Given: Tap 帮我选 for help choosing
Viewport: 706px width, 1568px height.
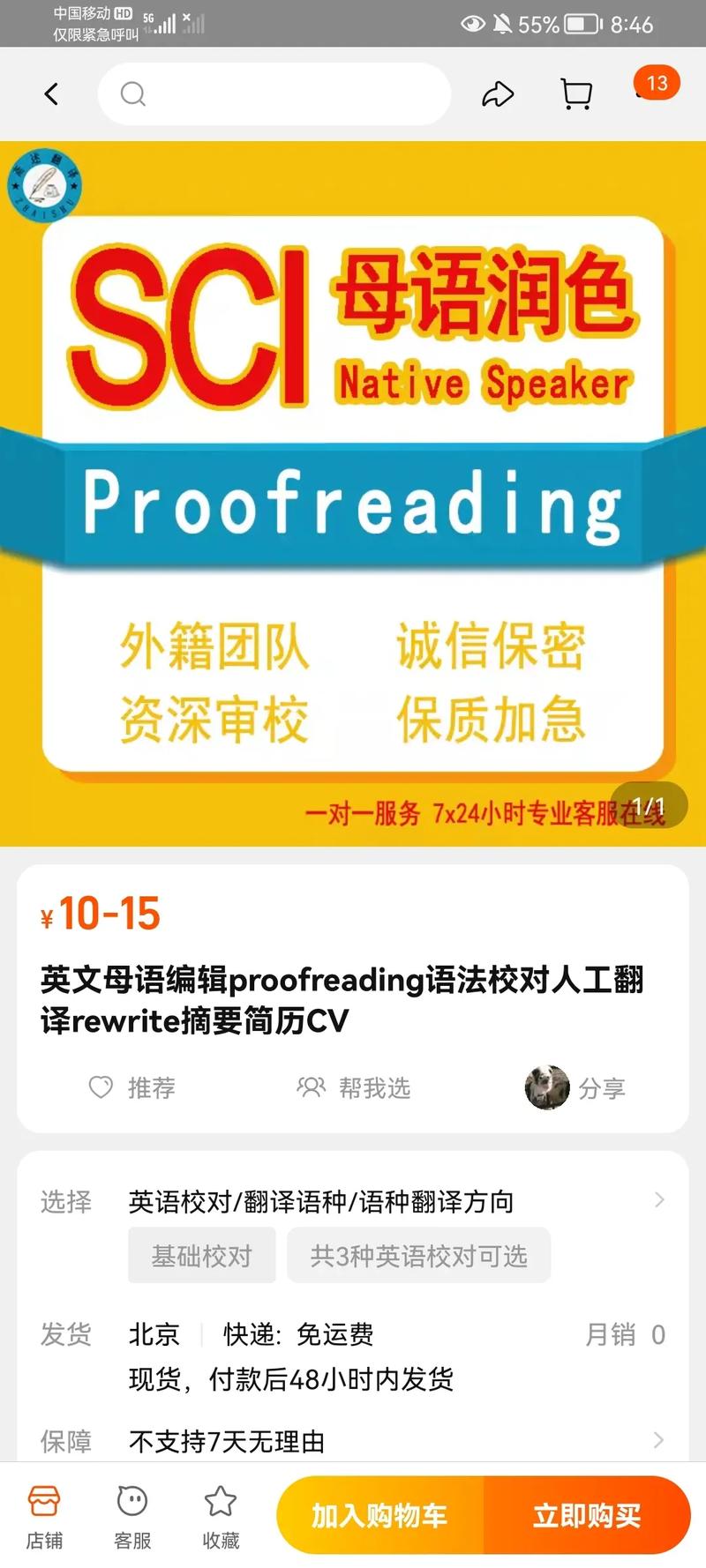Looking at the screenshot, I should pyautogui.click(x=354, y=1087).
